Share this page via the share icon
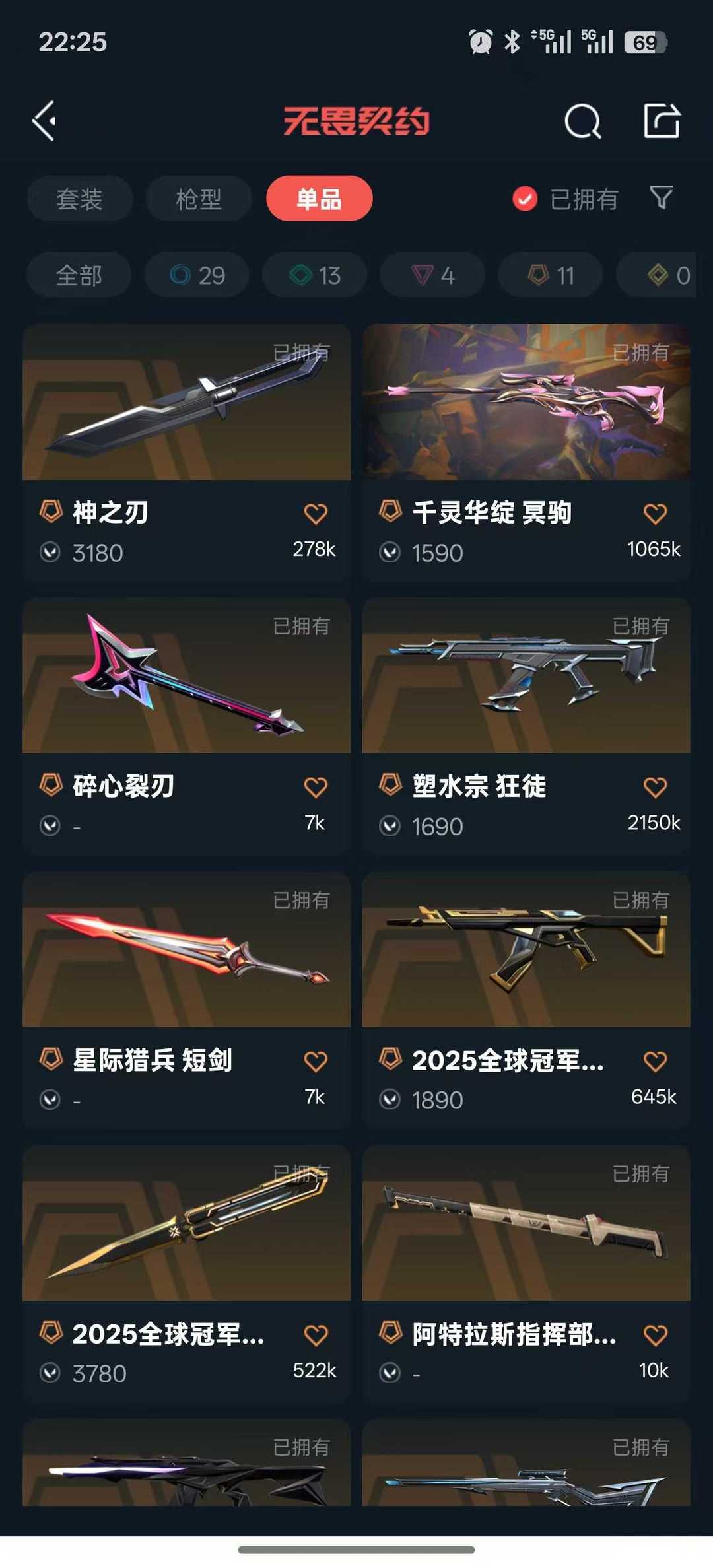Image resolution: width=713 pixels, height=1568 pixels. (662, 121)
